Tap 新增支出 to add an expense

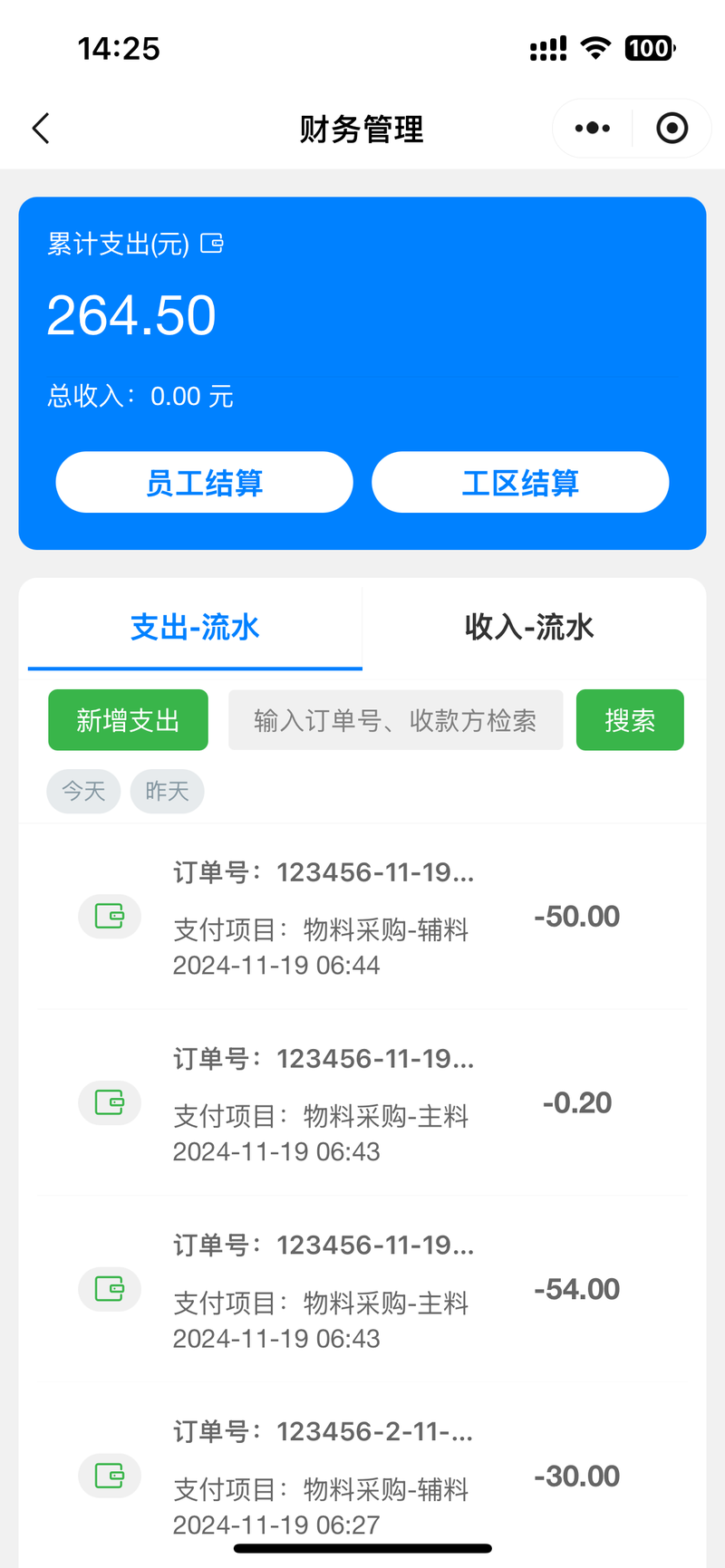(x=128, y=720)
